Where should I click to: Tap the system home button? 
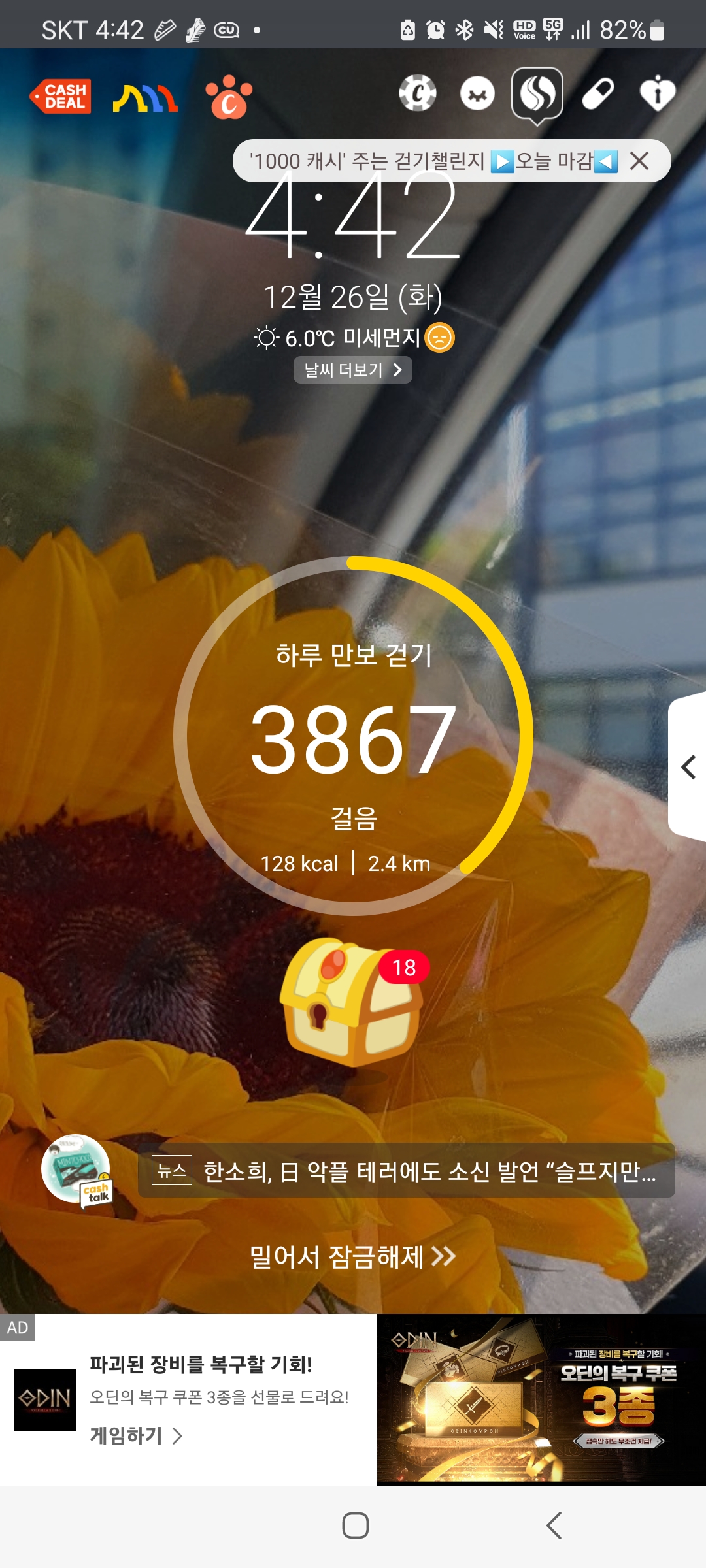(x=356, y=1526)
